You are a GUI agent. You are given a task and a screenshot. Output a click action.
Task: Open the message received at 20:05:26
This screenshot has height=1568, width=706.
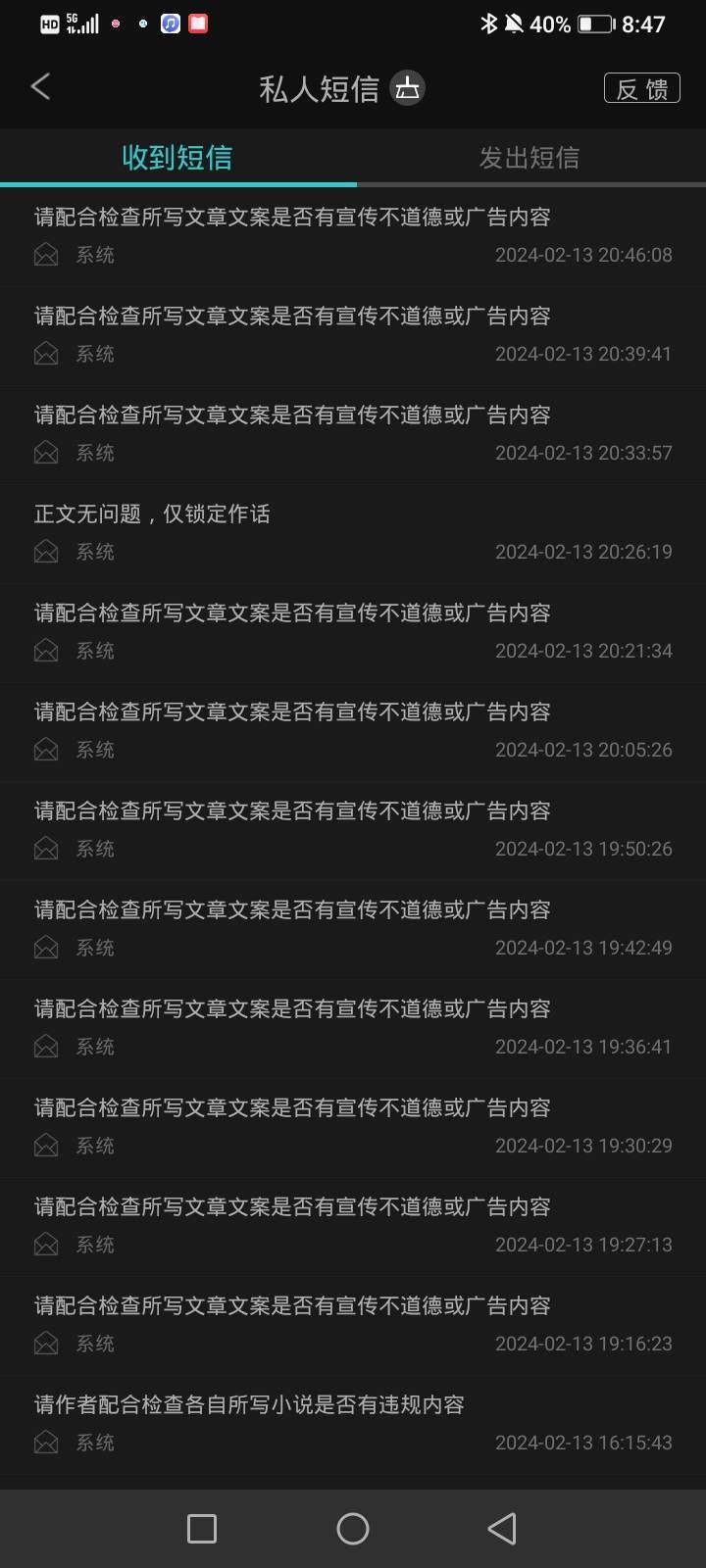(353, 731)
